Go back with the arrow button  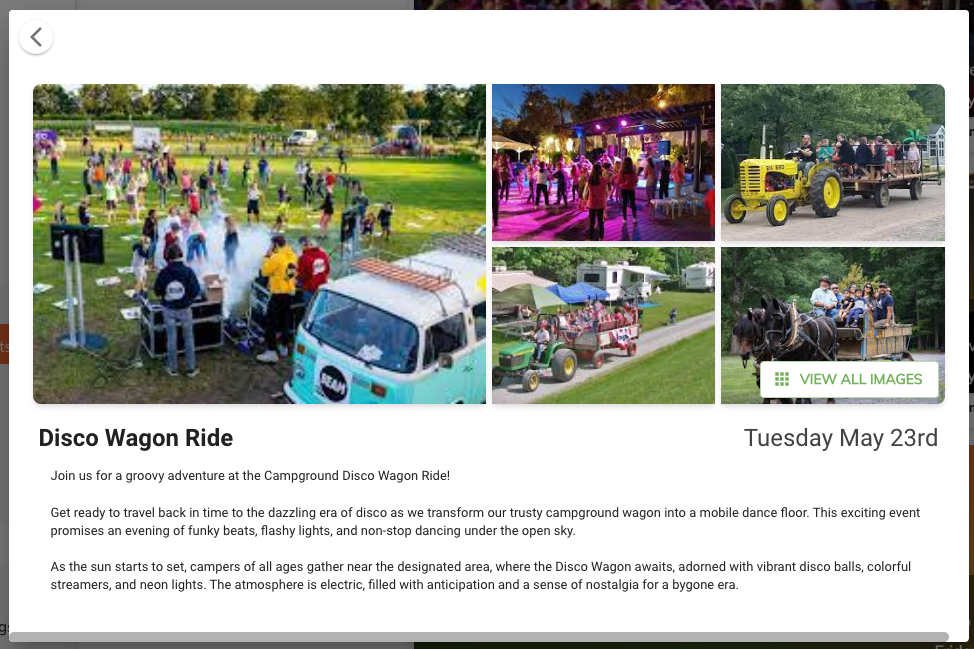point(36,38)
